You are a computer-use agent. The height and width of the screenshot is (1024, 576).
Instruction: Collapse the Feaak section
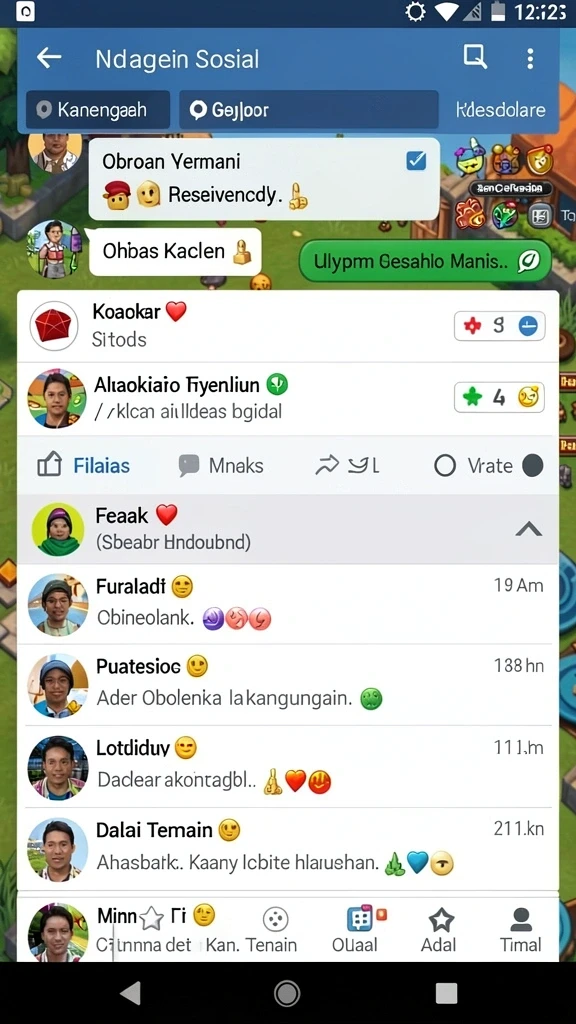click(528, 529)
